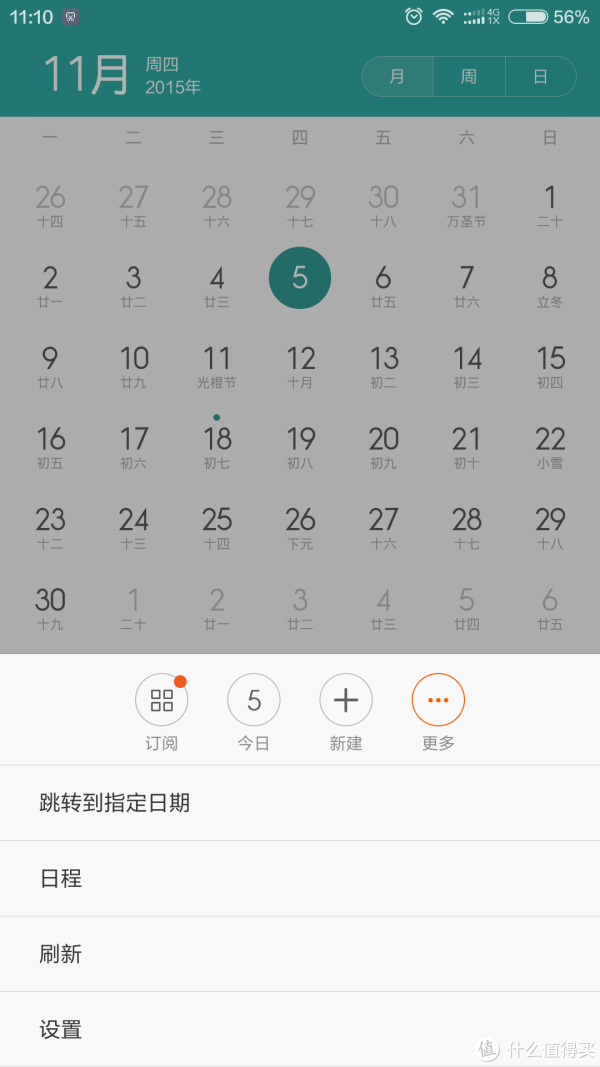This screenshot has width=600, height=1067.
Task: Select November 11 光棍节
Action: tap(217, 365)
